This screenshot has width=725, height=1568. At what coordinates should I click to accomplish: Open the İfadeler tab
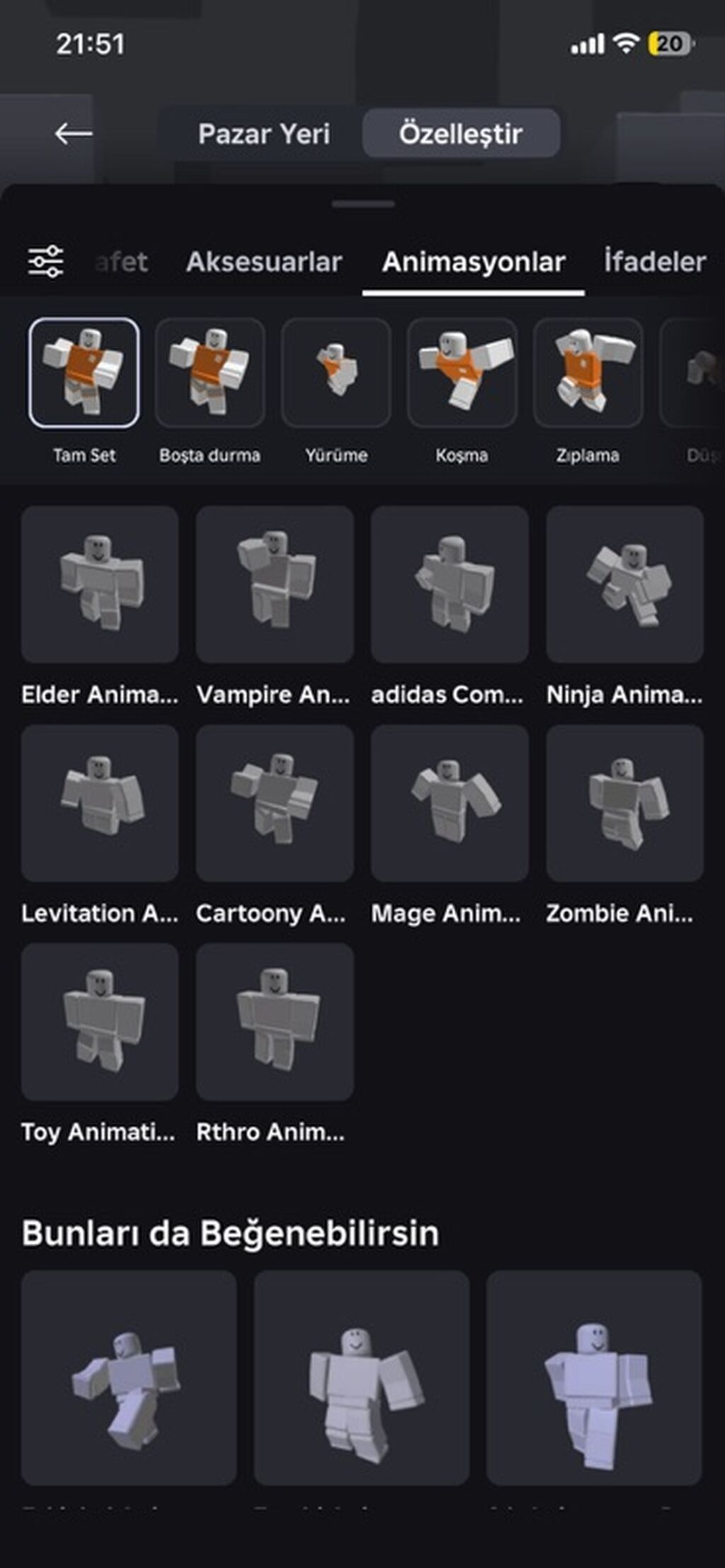[x=654, y=262]
